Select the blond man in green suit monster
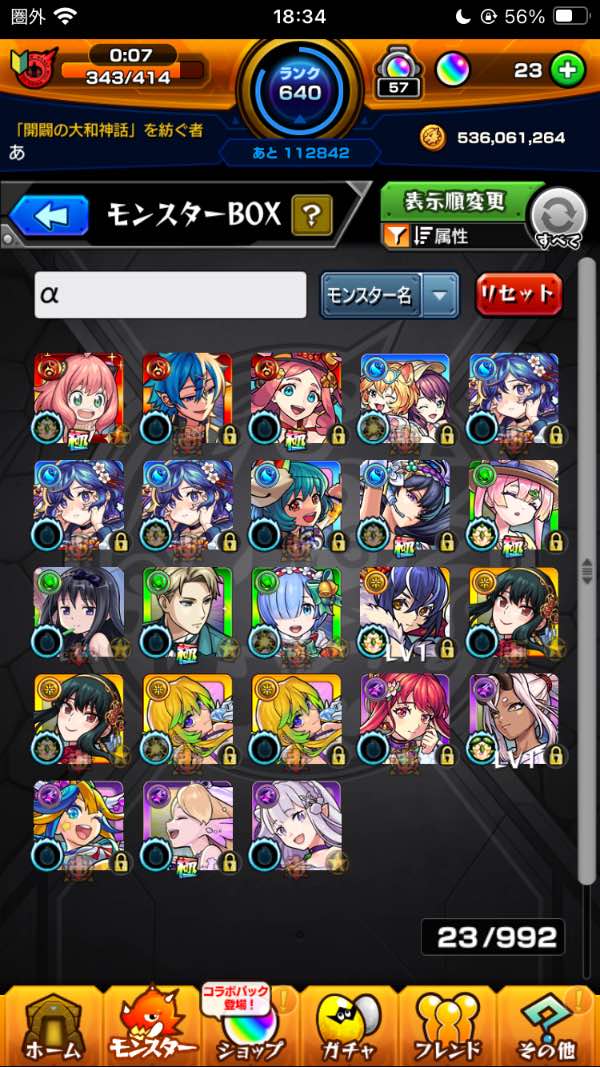The image size is (600, 1067). tap(187, 612)
